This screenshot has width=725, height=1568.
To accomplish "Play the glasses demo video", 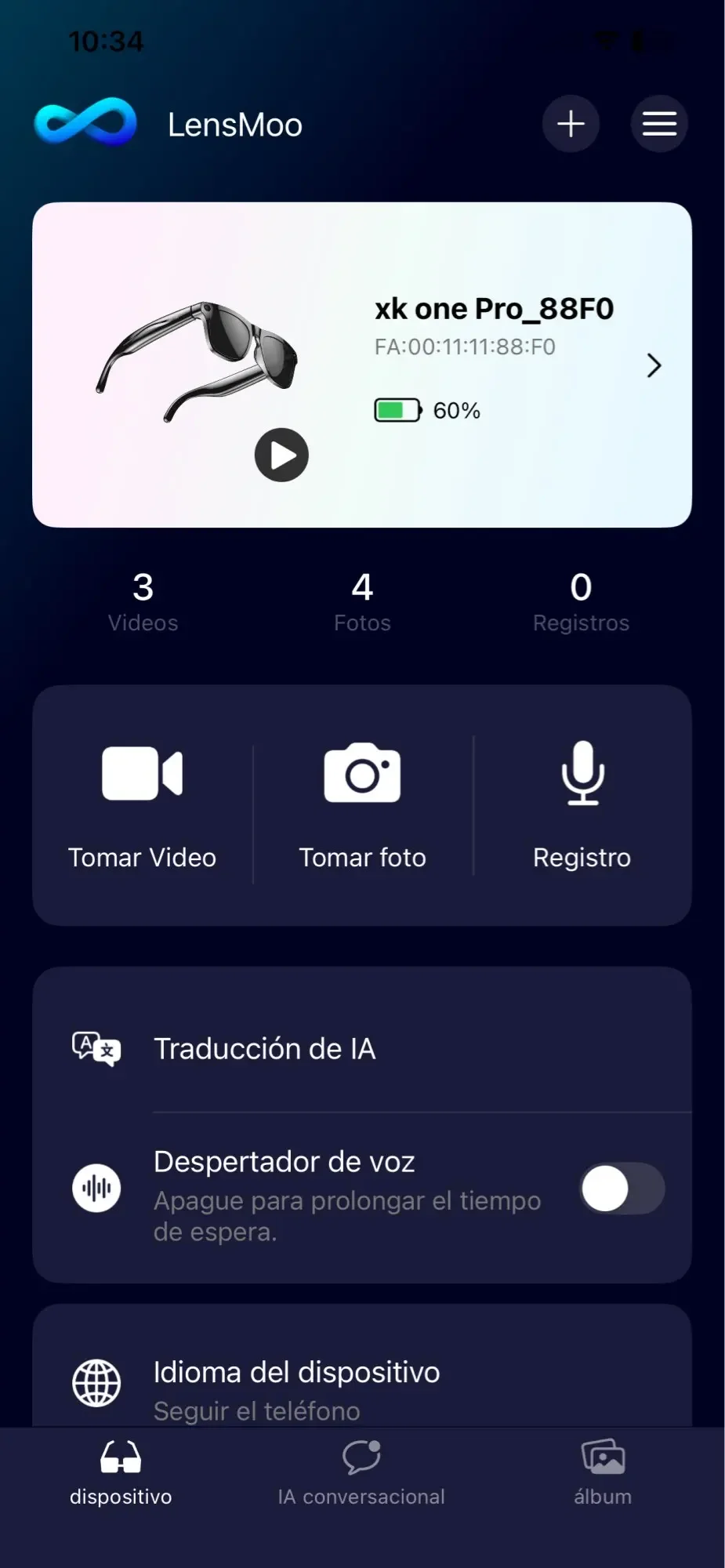I will [281, 455].
